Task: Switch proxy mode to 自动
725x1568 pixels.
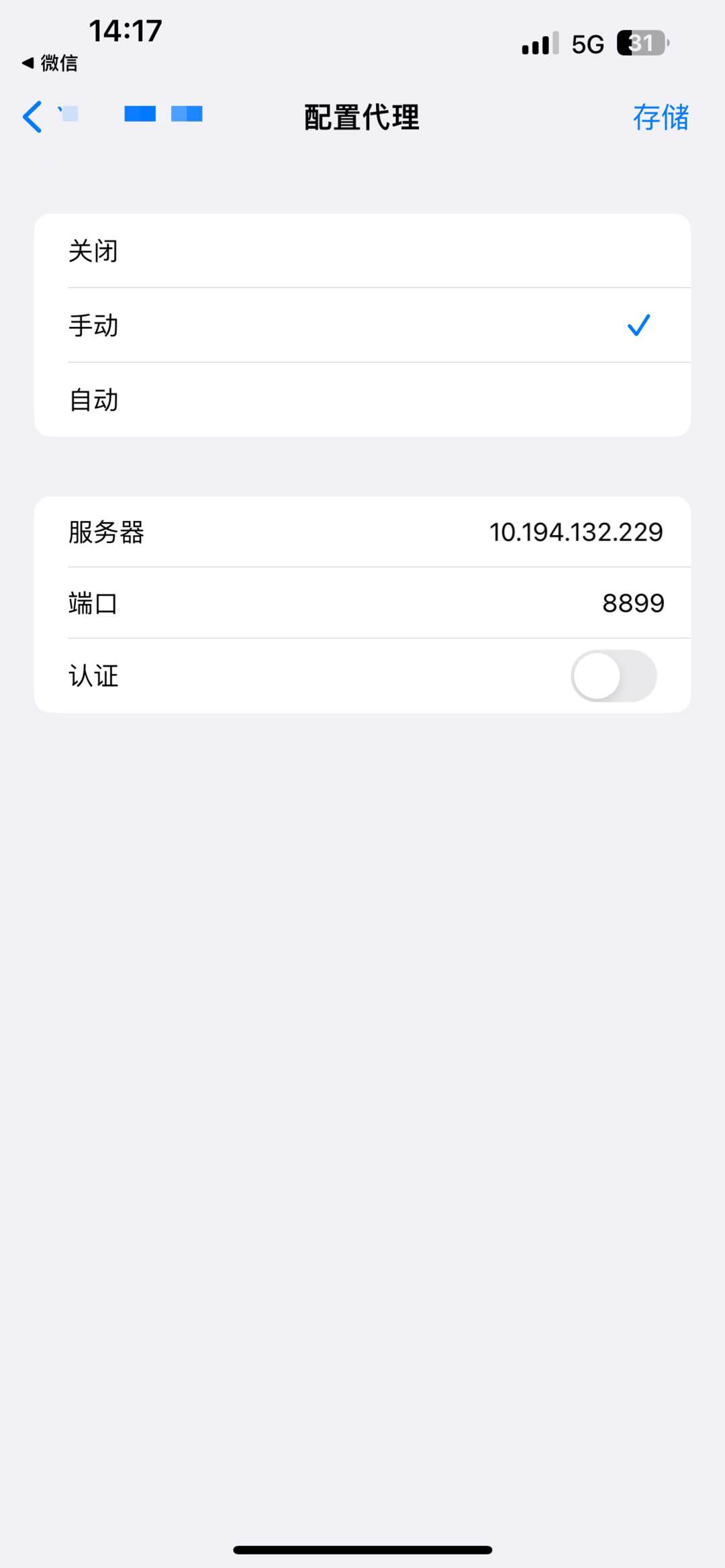Action: pos(362,400)
